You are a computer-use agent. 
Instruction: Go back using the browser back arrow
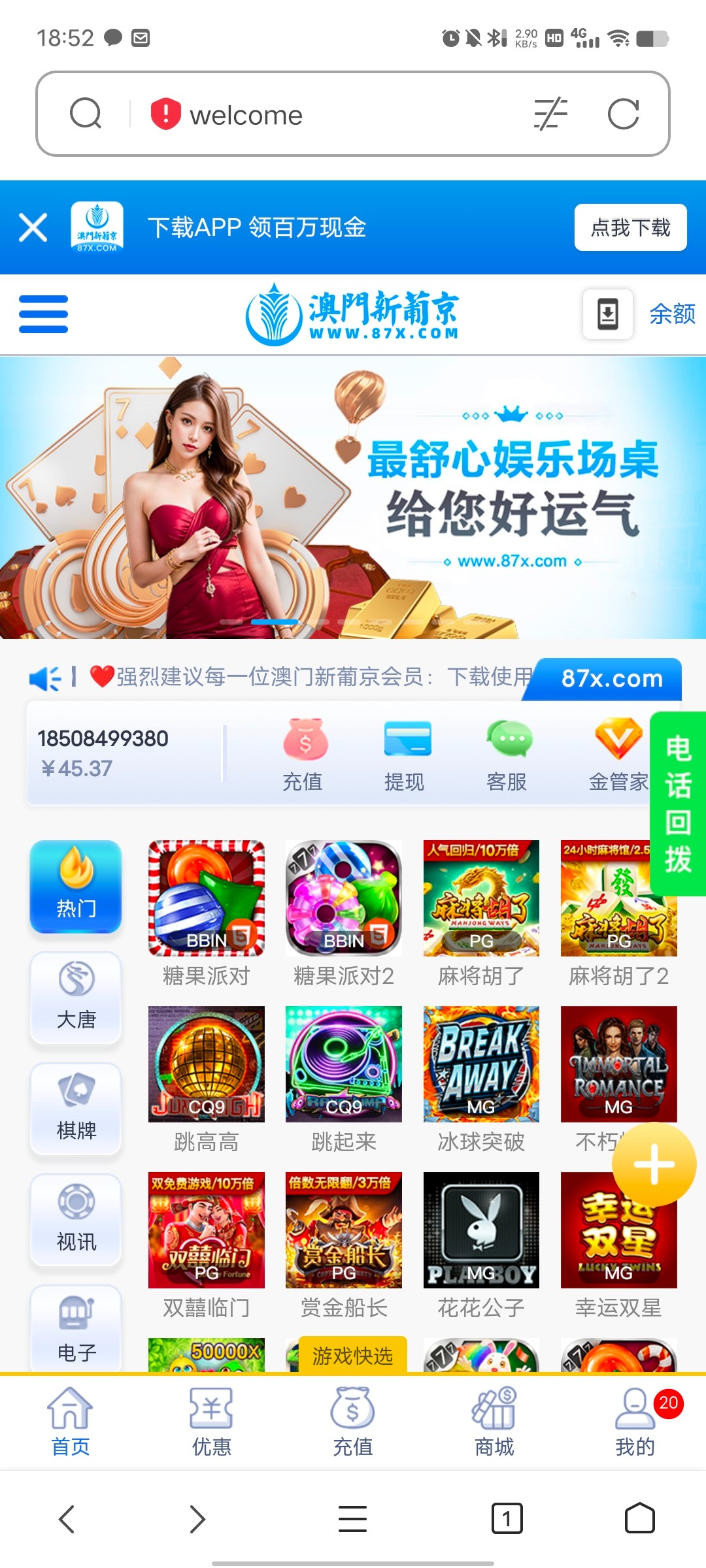(67, 1518)
